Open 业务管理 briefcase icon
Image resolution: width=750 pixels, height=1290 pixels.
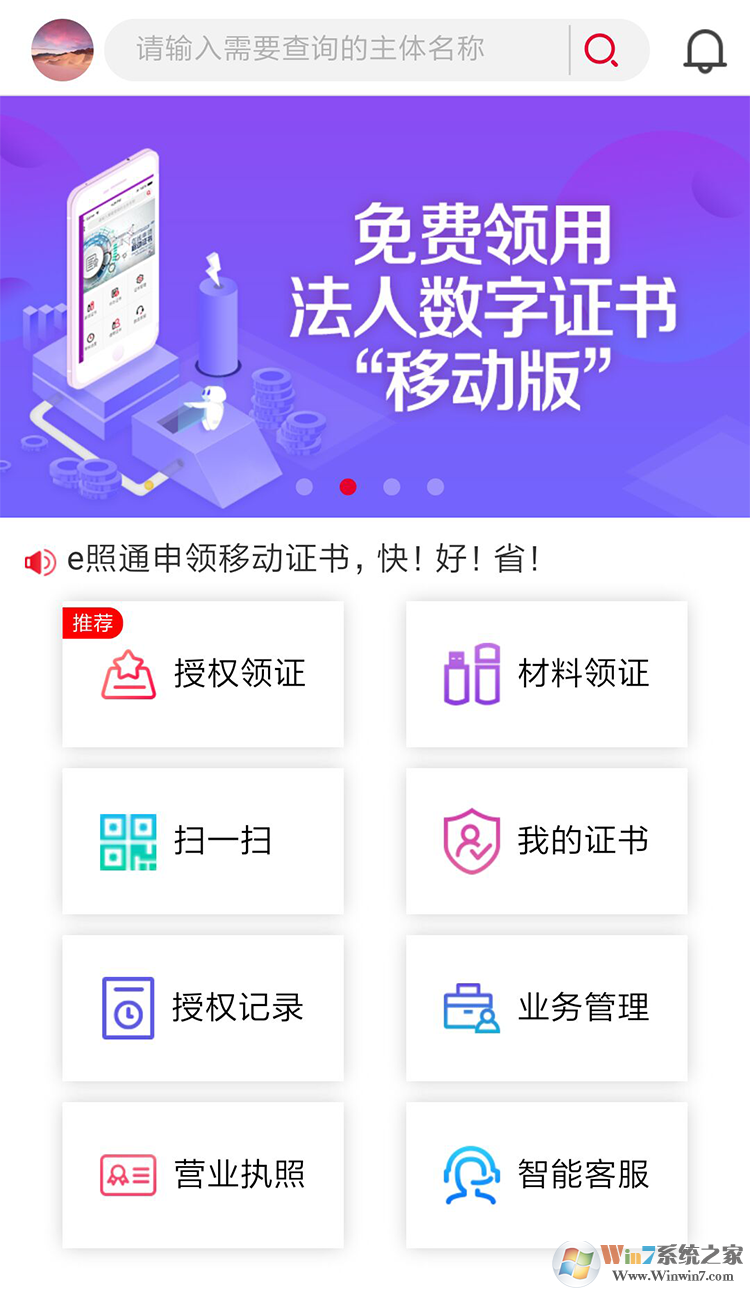[468, 1008]
